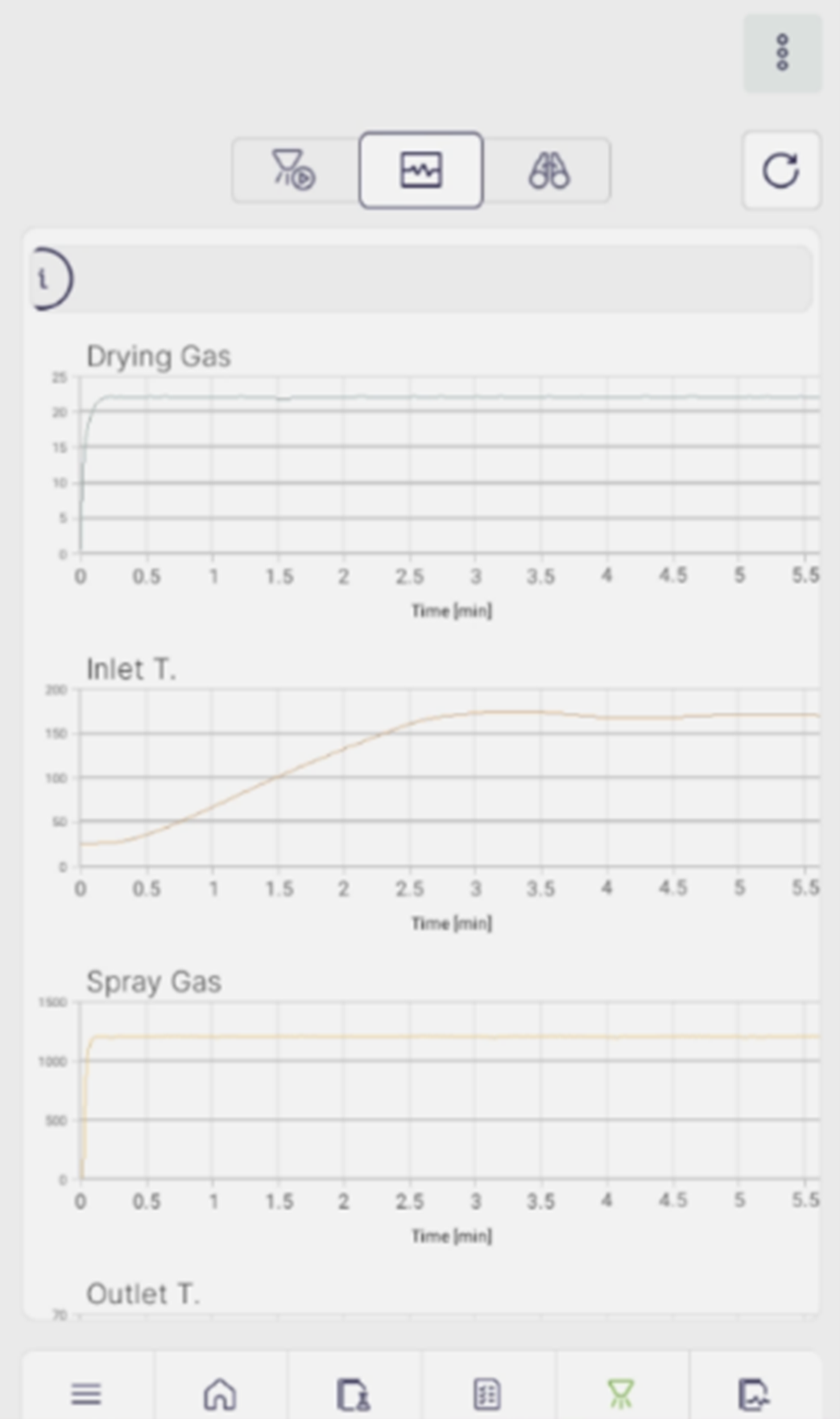Image resolution: width=840 pixels, height=1419 pixels.
Task: Open the hamburger menu in the bottom bar
Action: tap(86, 1393)
